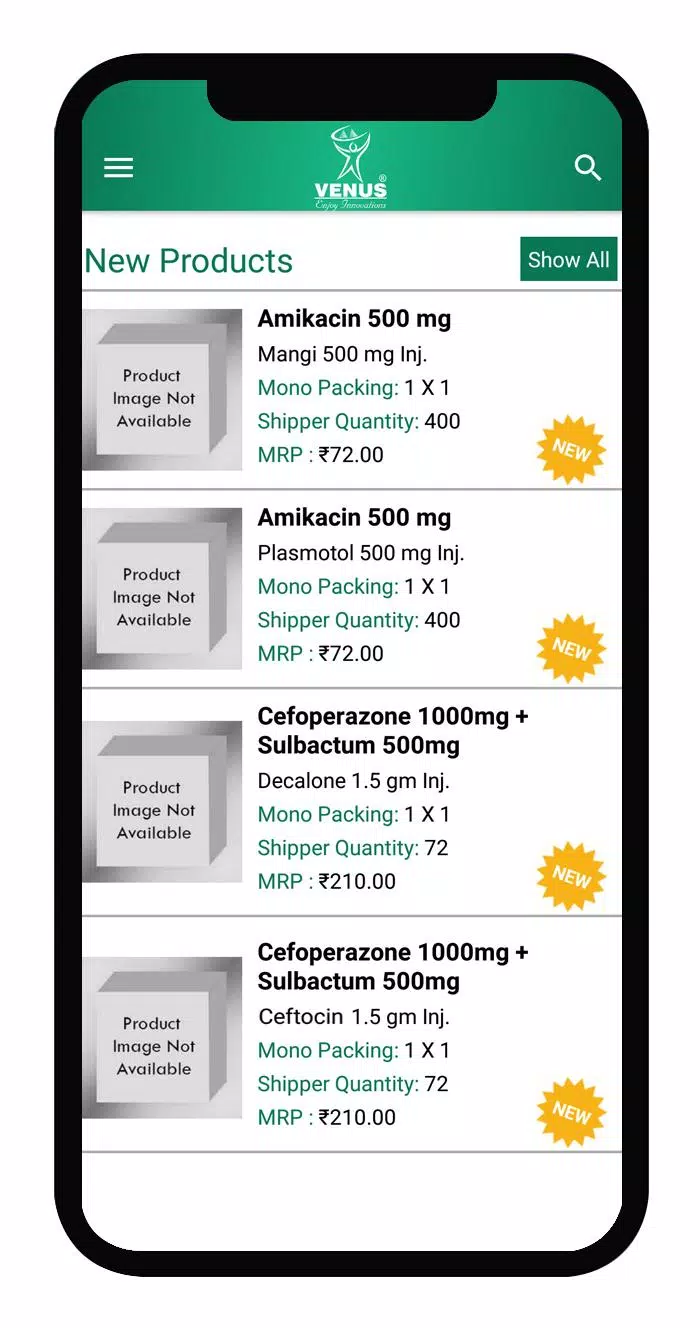Open the Decalone 1.5 gm Inj. product
Viewport: 700px width, 1328px height.
click(x=352, y=802)
